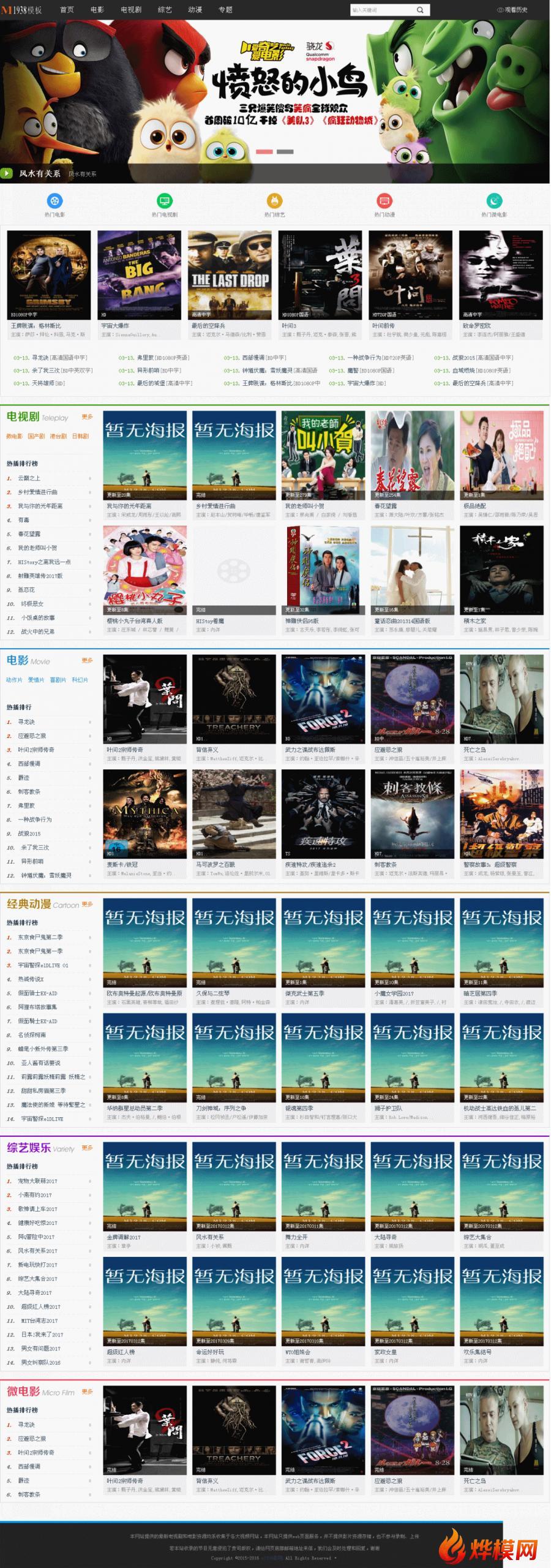Tap 更多 next to 电视剧 Teleplay
The width and height of the screenshot is (551, 1568).
(88, 417)
